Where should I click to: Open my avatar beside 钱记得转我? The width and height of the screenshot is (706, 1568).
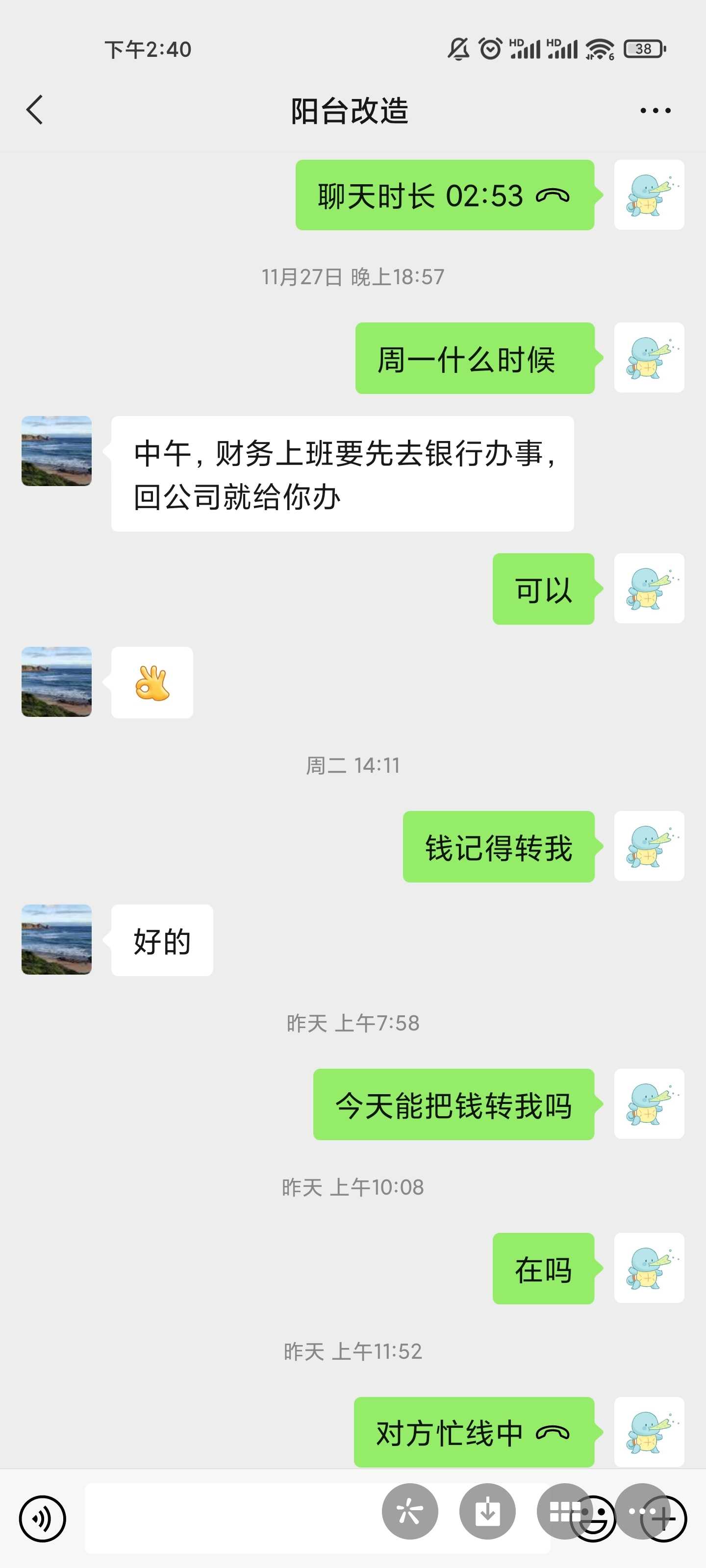point(649,846)
